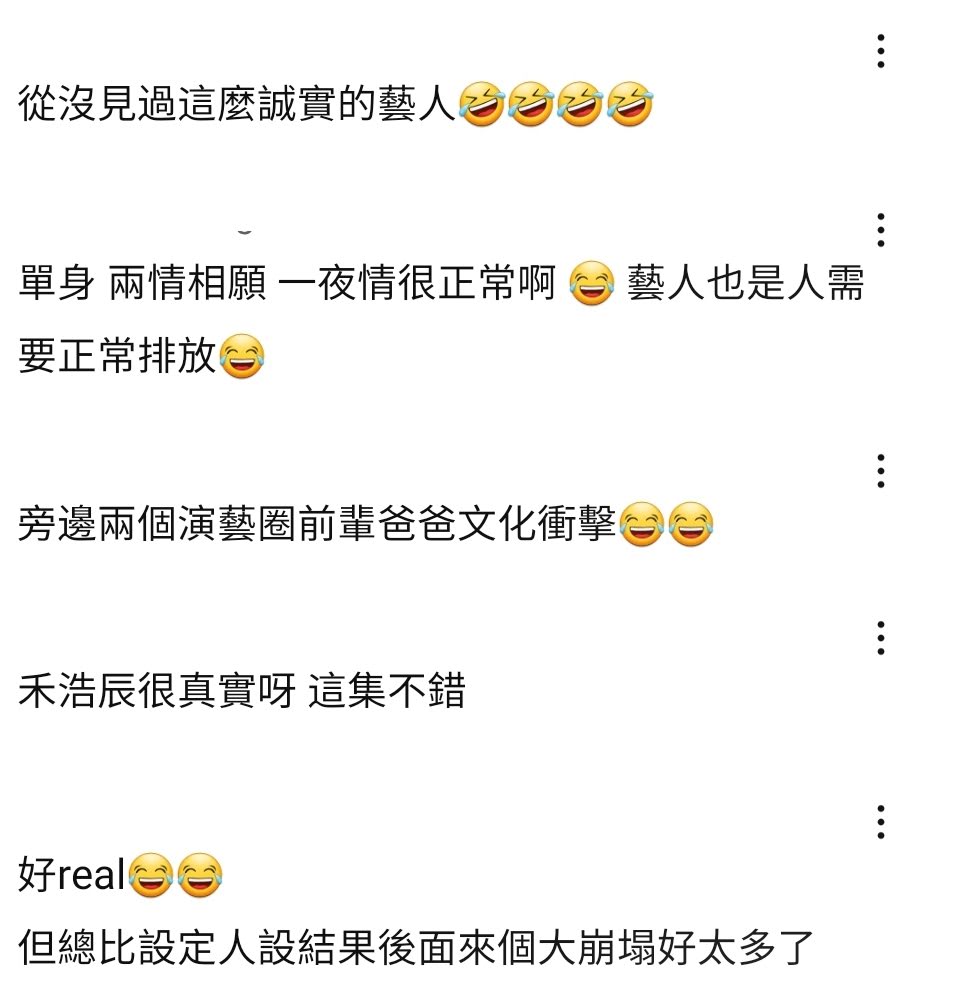Open overflow menu for comment 從沒見過這麼誠實的藝人
Image resolution: width=953 pixels, height=996 pixels.
pyautogui.click(x=880, y=51)
